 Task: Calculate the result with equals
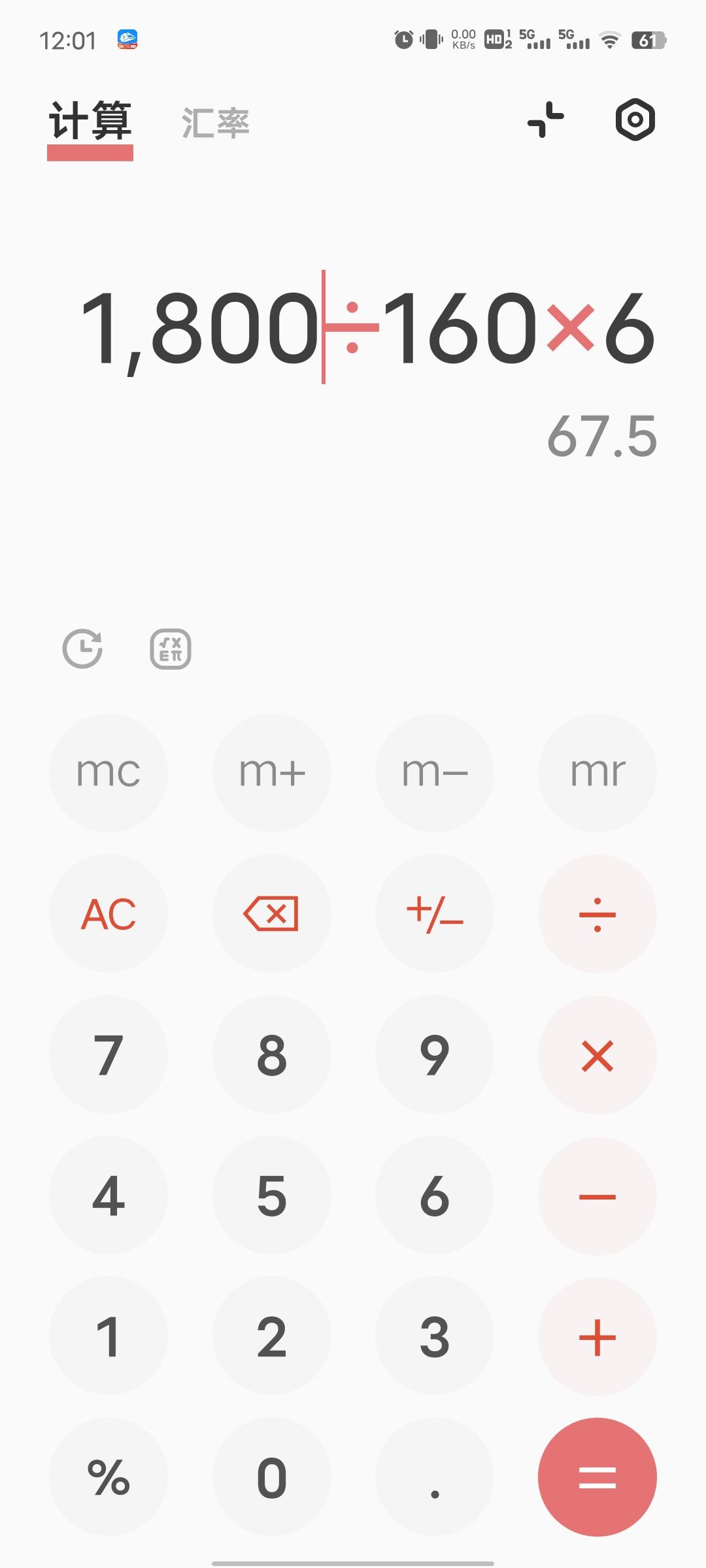(x=597, y=1478)
